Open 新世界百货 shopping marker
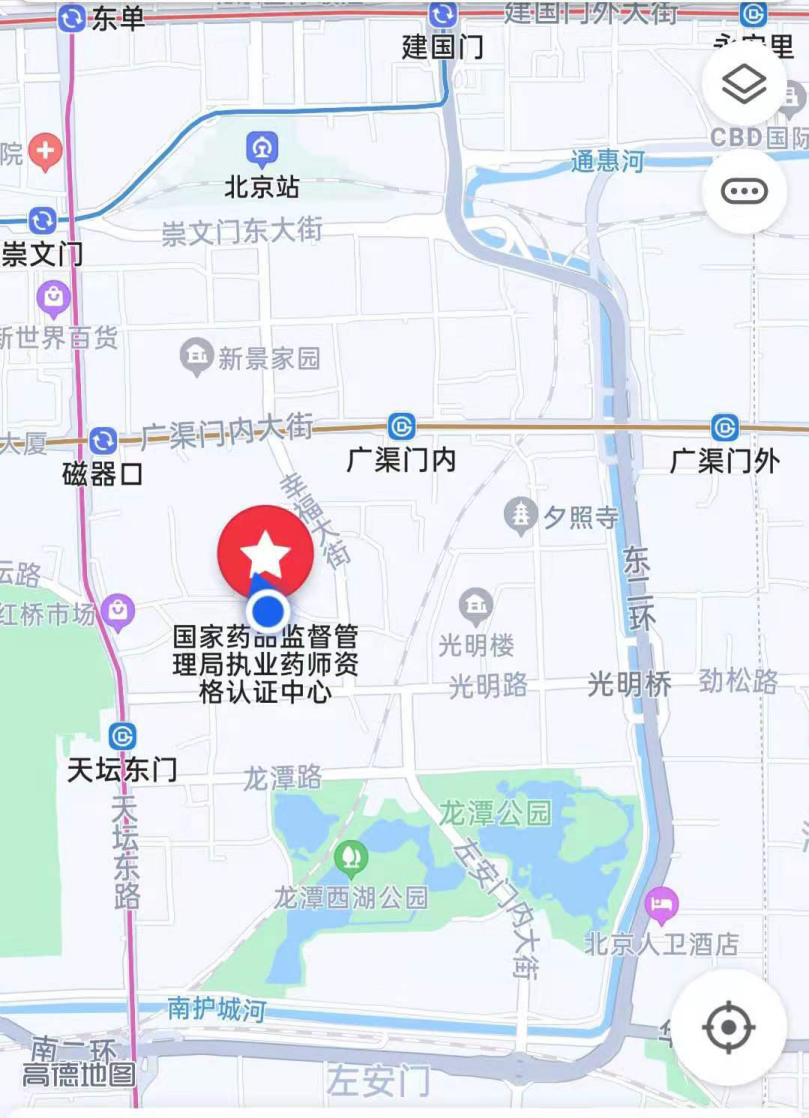Image resolution: width=809 pixels, height=1118 pixels. click(52, 297)
